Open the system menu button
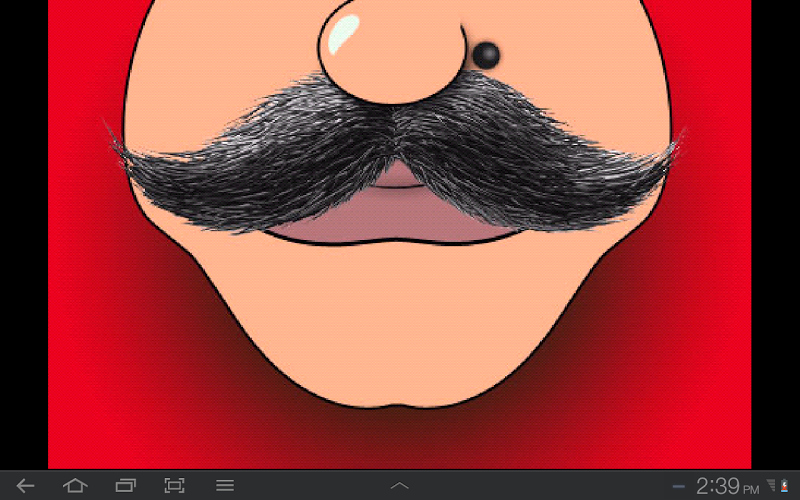The height and width of the screenshot is (500, 800). pos(225,486)
